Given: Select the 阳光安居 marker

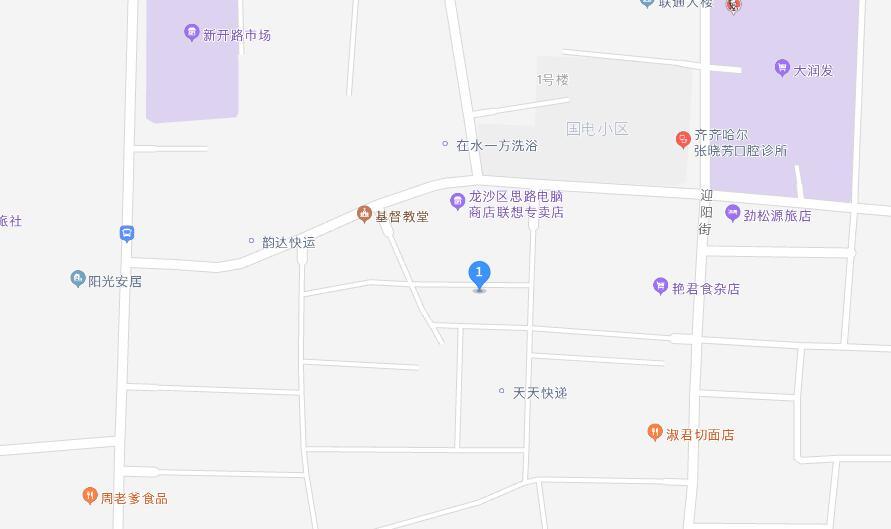Looking at the screenshot, I should coord(77,279).
